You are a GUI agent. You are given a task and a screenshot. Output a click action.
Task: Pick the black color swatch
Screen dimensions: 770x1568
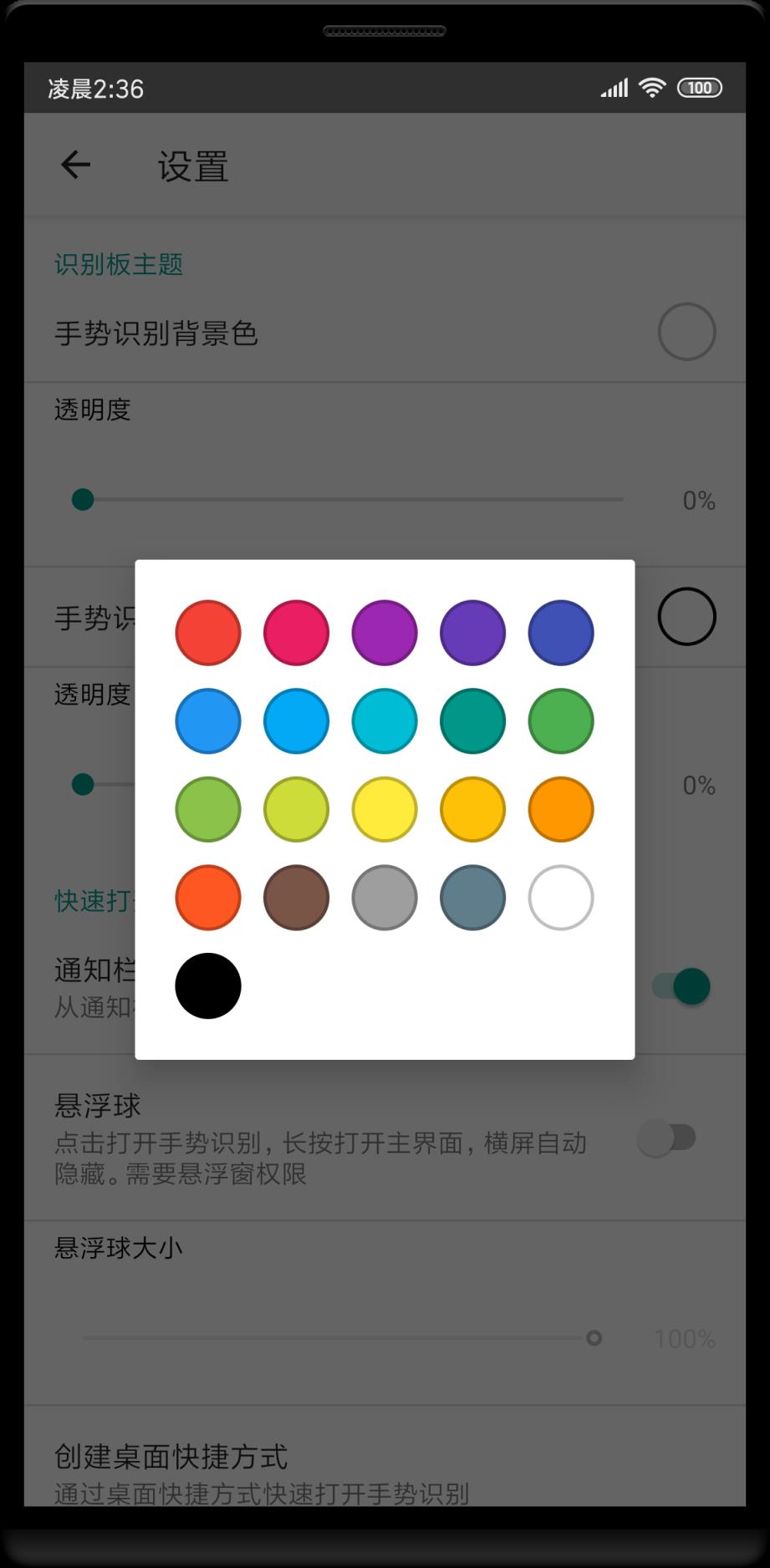207,986
